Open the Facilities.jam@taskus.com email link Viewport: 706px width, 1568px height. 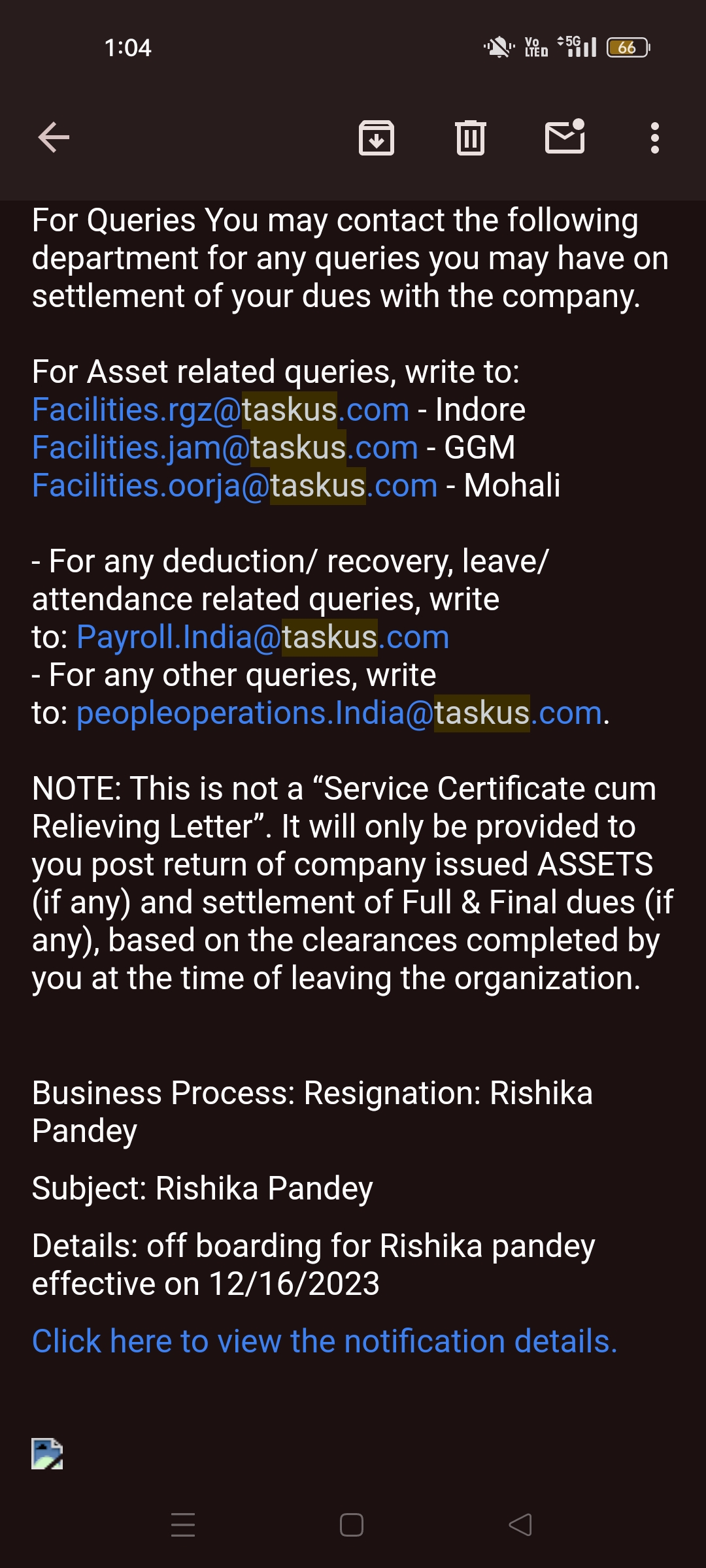pos(225,448)
